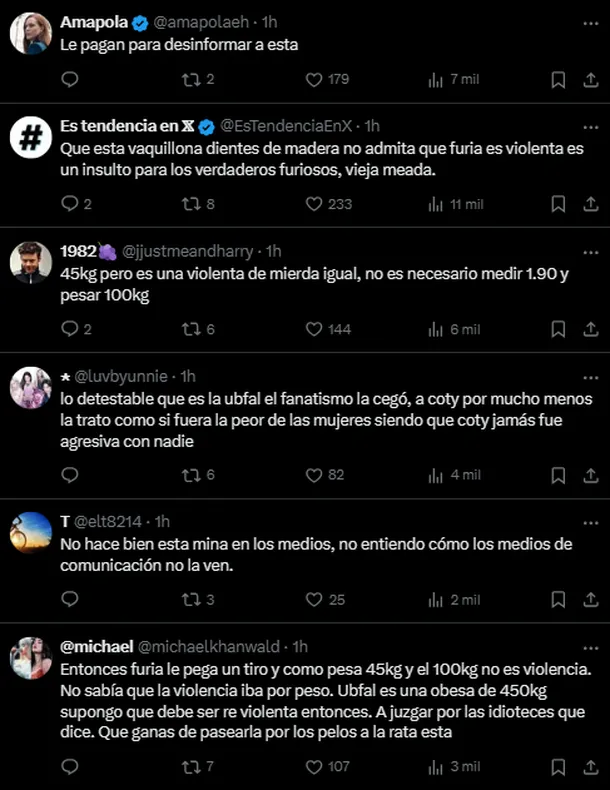Repost the reply by @elt8214
The height and width of the screenshot is (790, 610).
click(191, 600)
